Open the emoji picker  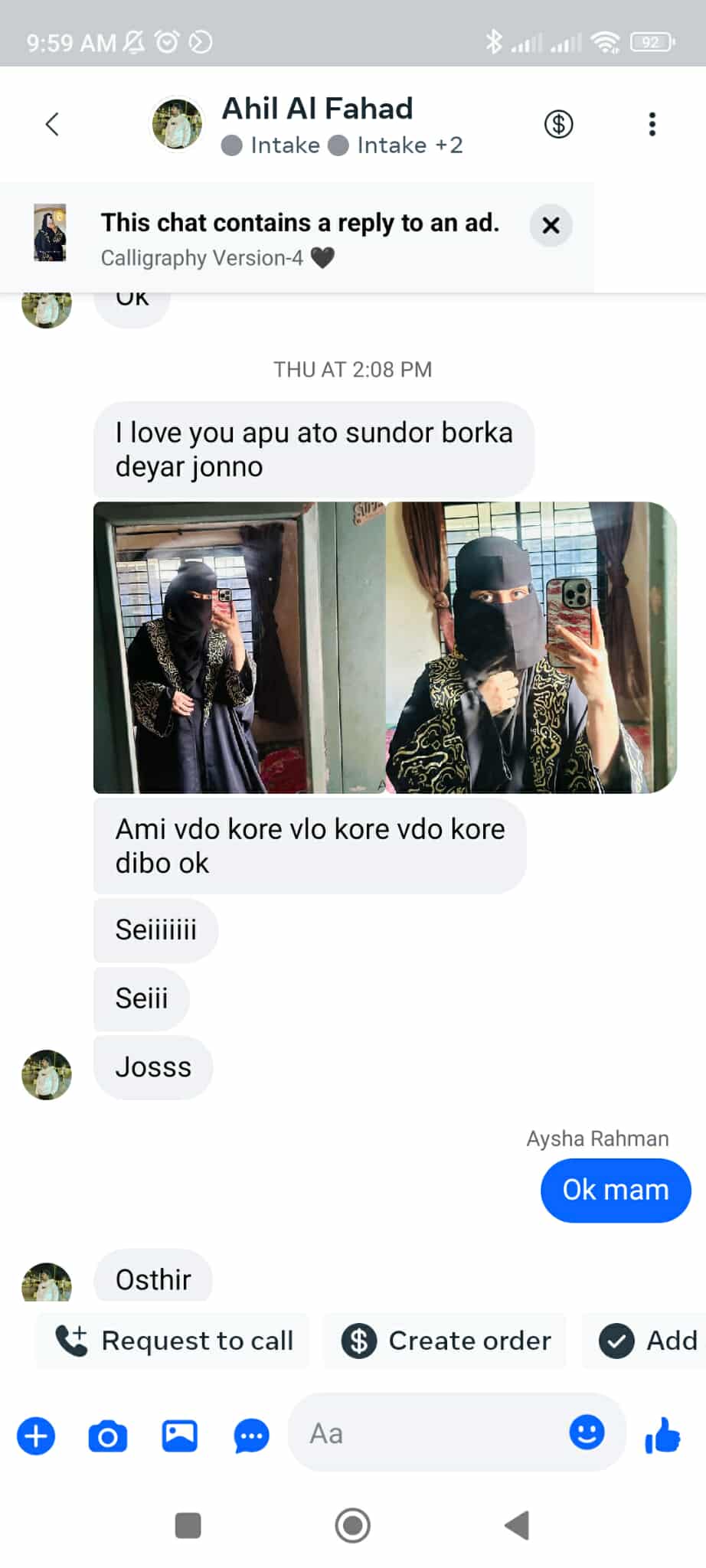587,1432
